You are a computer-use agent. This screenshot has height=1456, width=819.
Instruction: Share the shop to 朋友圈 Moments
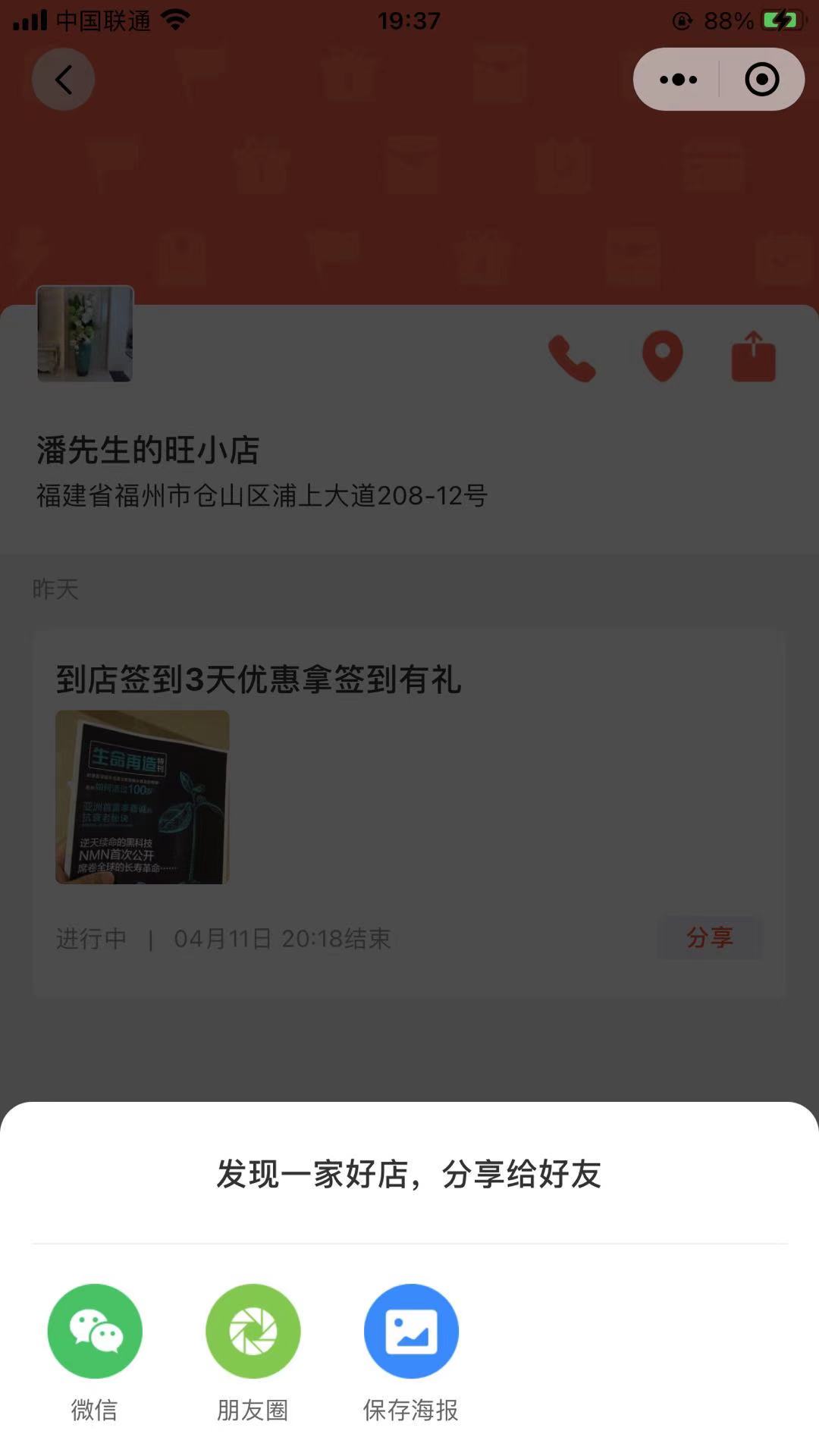[x=253, y=1331]
